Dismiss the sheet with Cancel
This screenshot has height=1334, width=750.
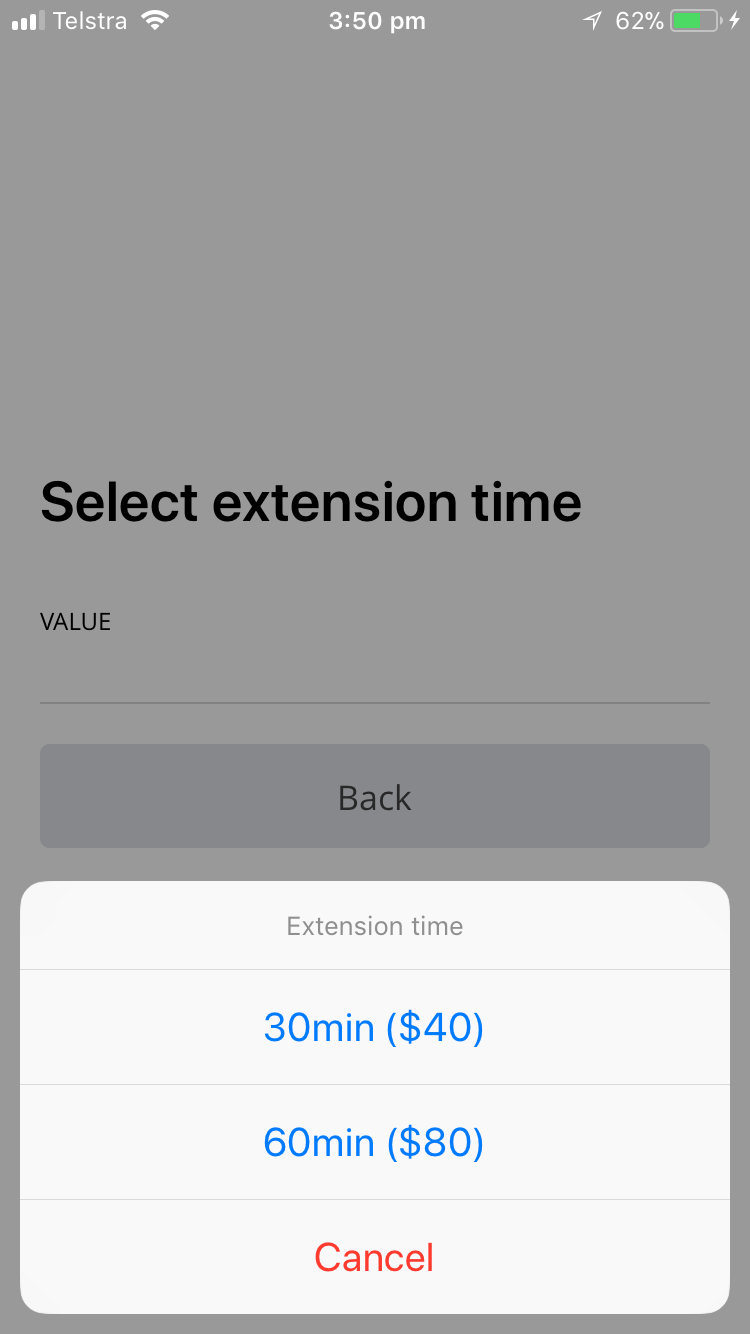(374, 1257)
